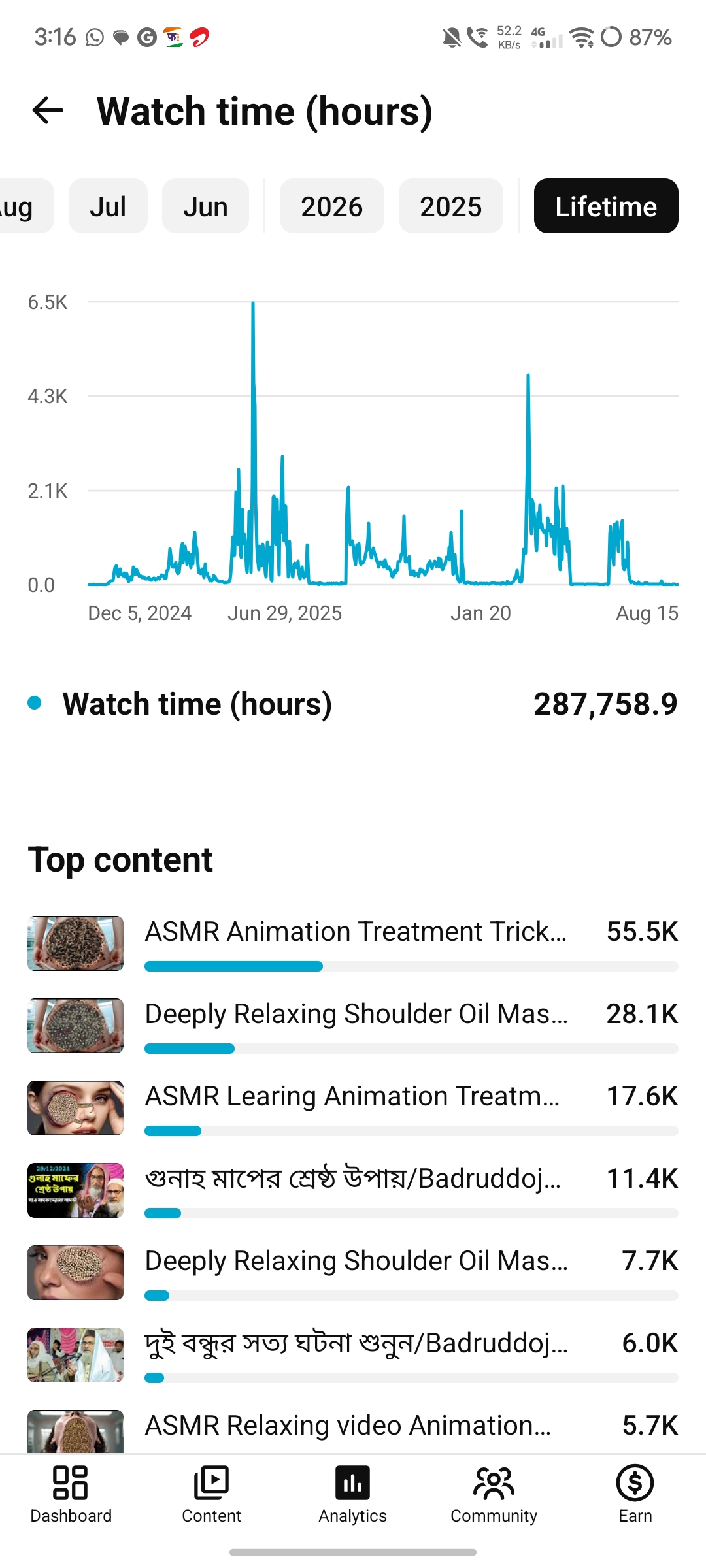Switch to the Community tab
Viewport: 706px width, 1568px height.
coord(494,1494)
